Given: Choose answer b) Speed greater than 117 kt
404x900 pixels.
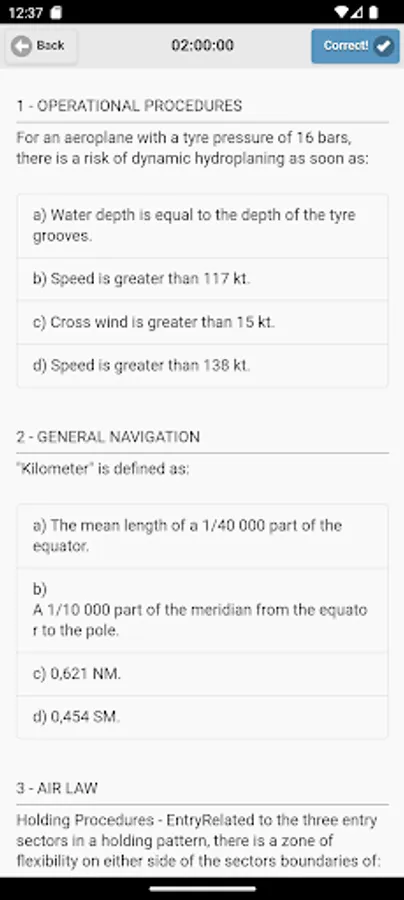Looking at the screenshot, I should coord(202,279).
